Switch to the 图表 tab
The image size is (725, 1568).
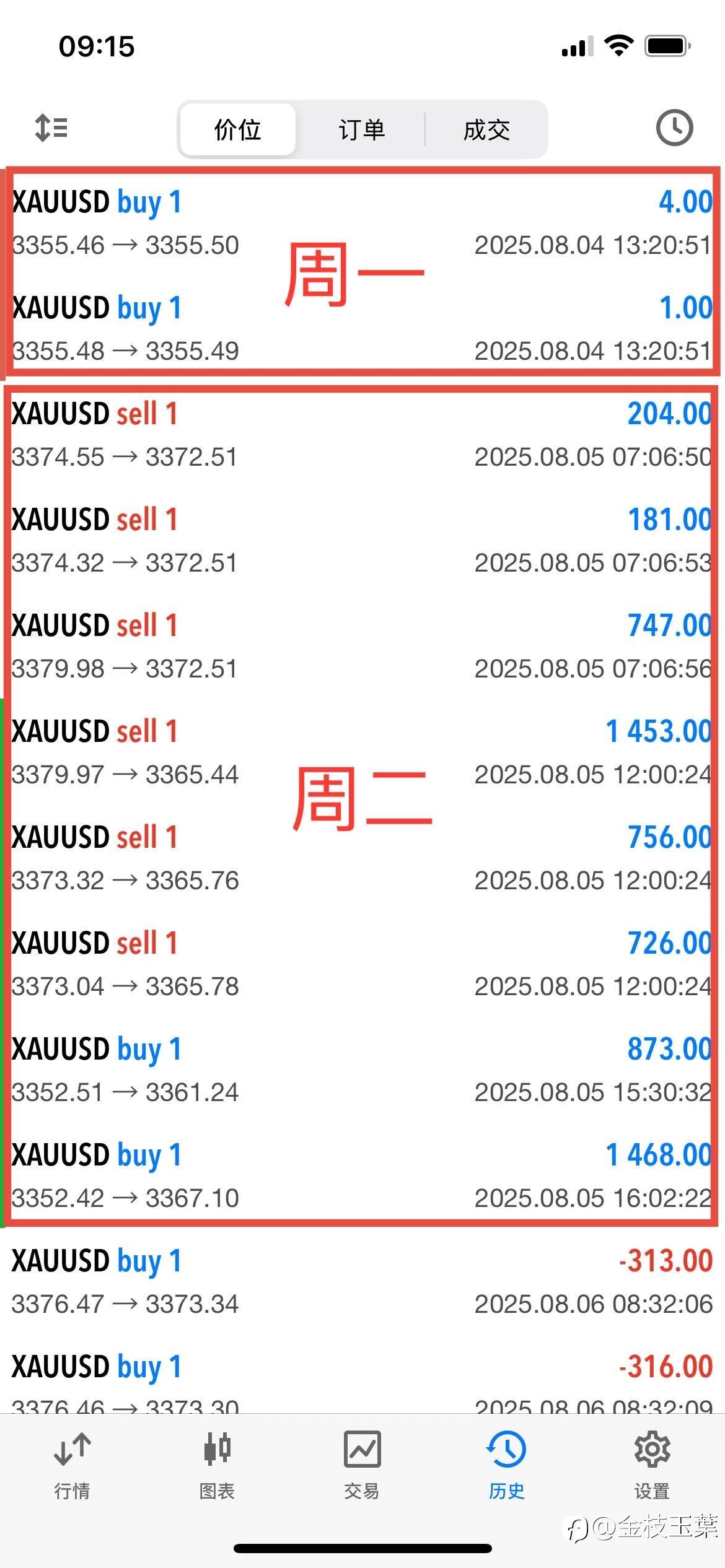[217, 1466]
